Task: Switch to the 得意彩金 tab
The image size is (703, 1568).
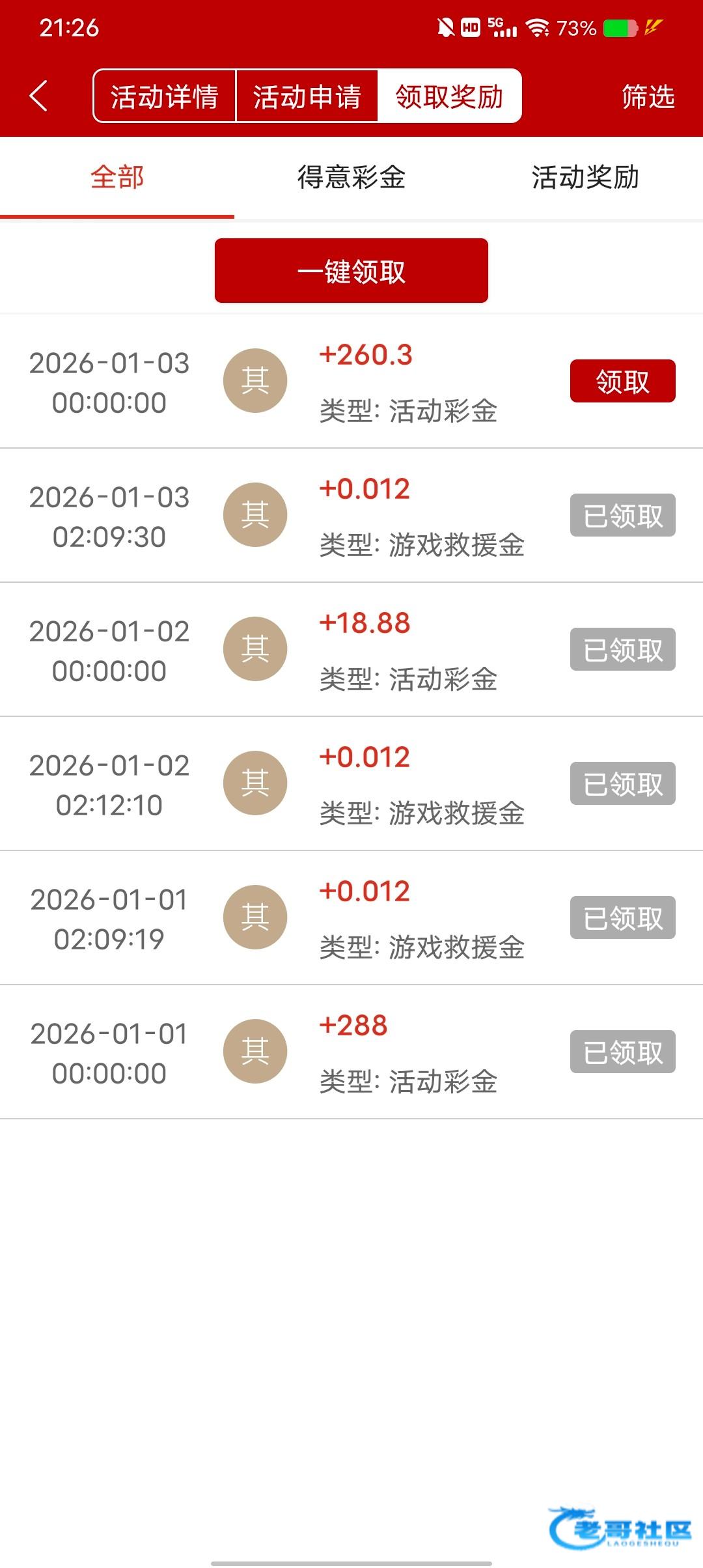Action: pos(351,177)
